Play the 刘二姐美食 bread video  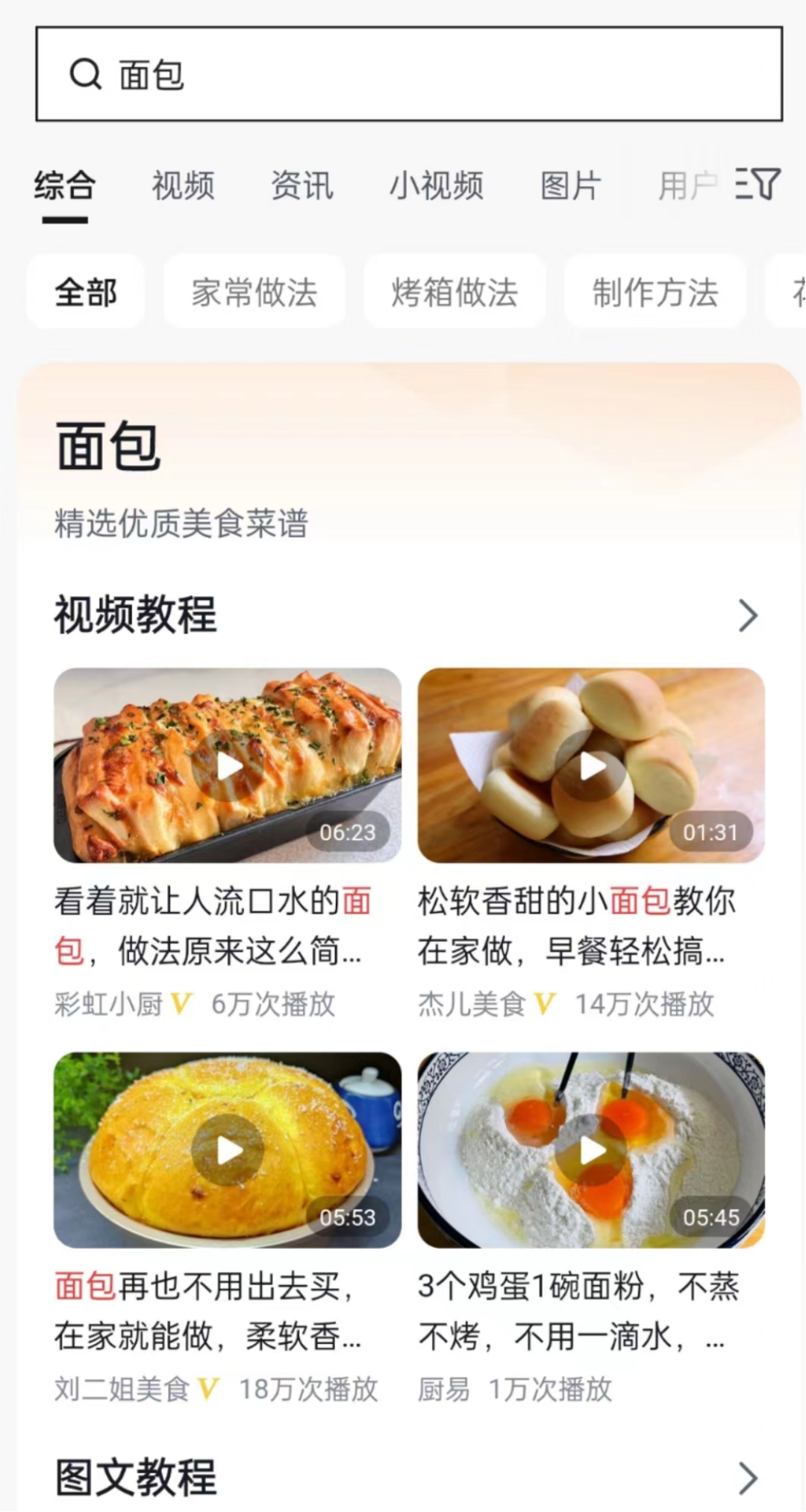pyautogui.click(x=228, y=1150)
